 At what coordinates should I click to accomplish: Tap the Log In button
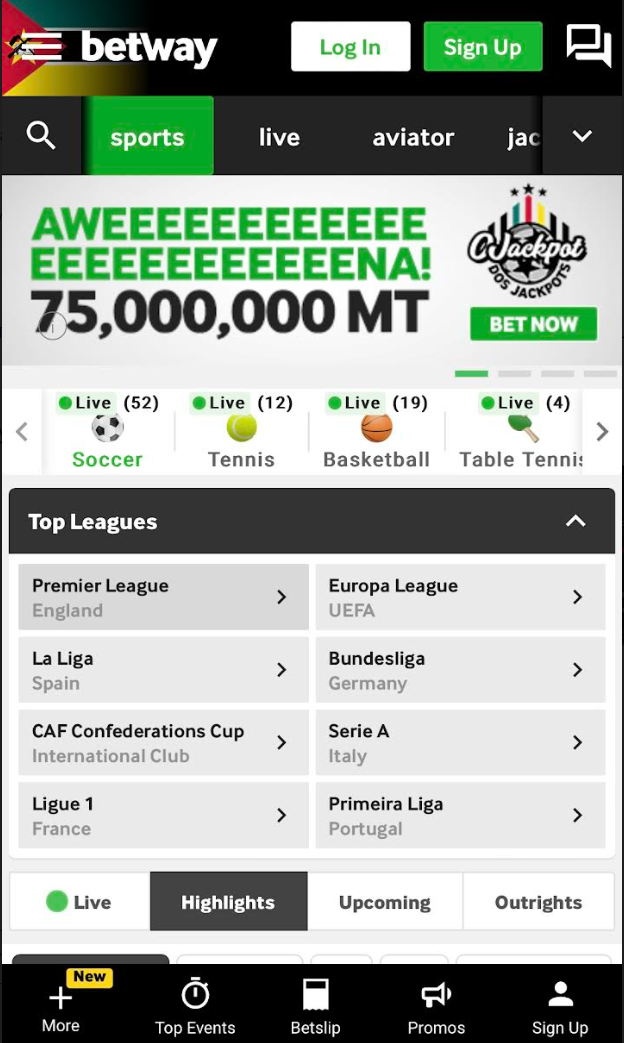coord(350,47)
